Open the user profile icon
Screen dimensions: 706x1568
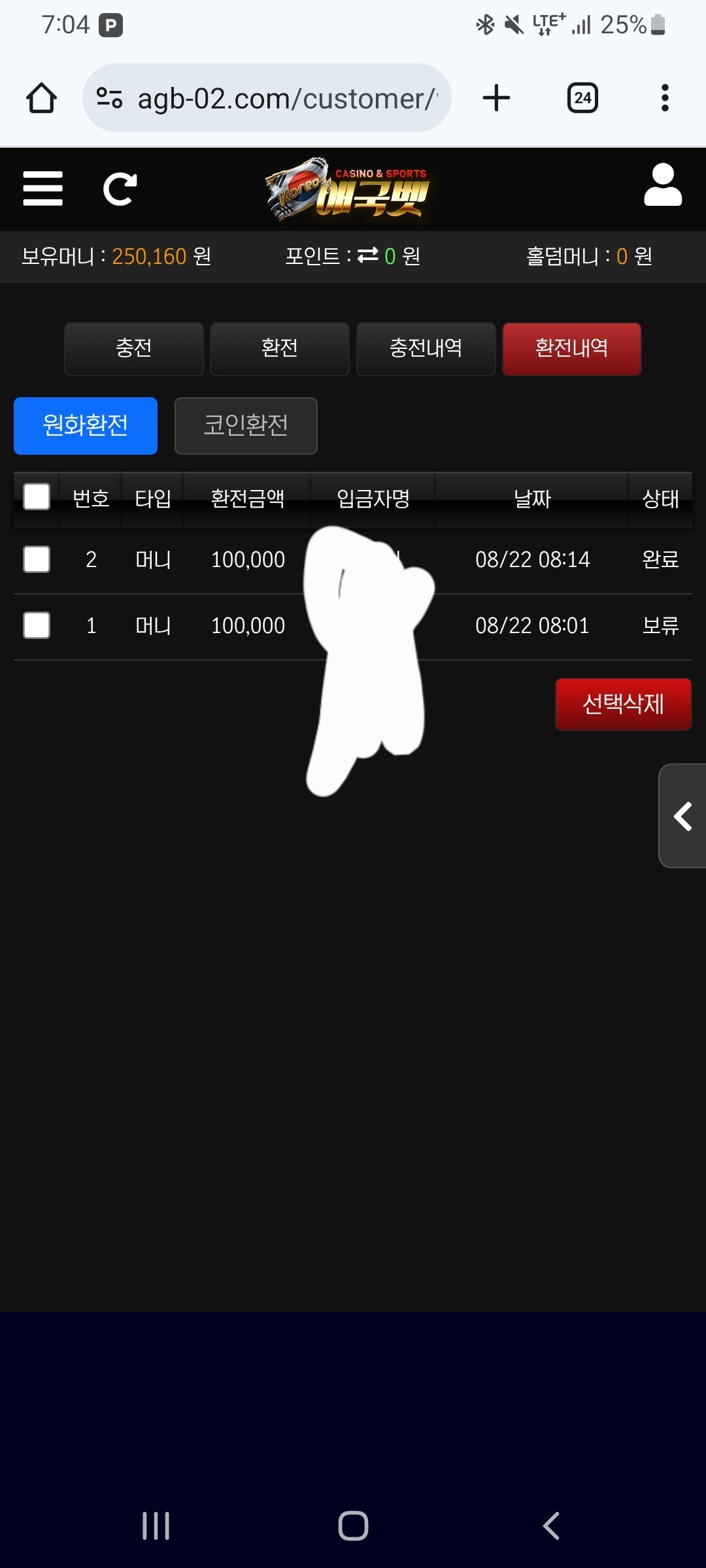pos(662,186)
